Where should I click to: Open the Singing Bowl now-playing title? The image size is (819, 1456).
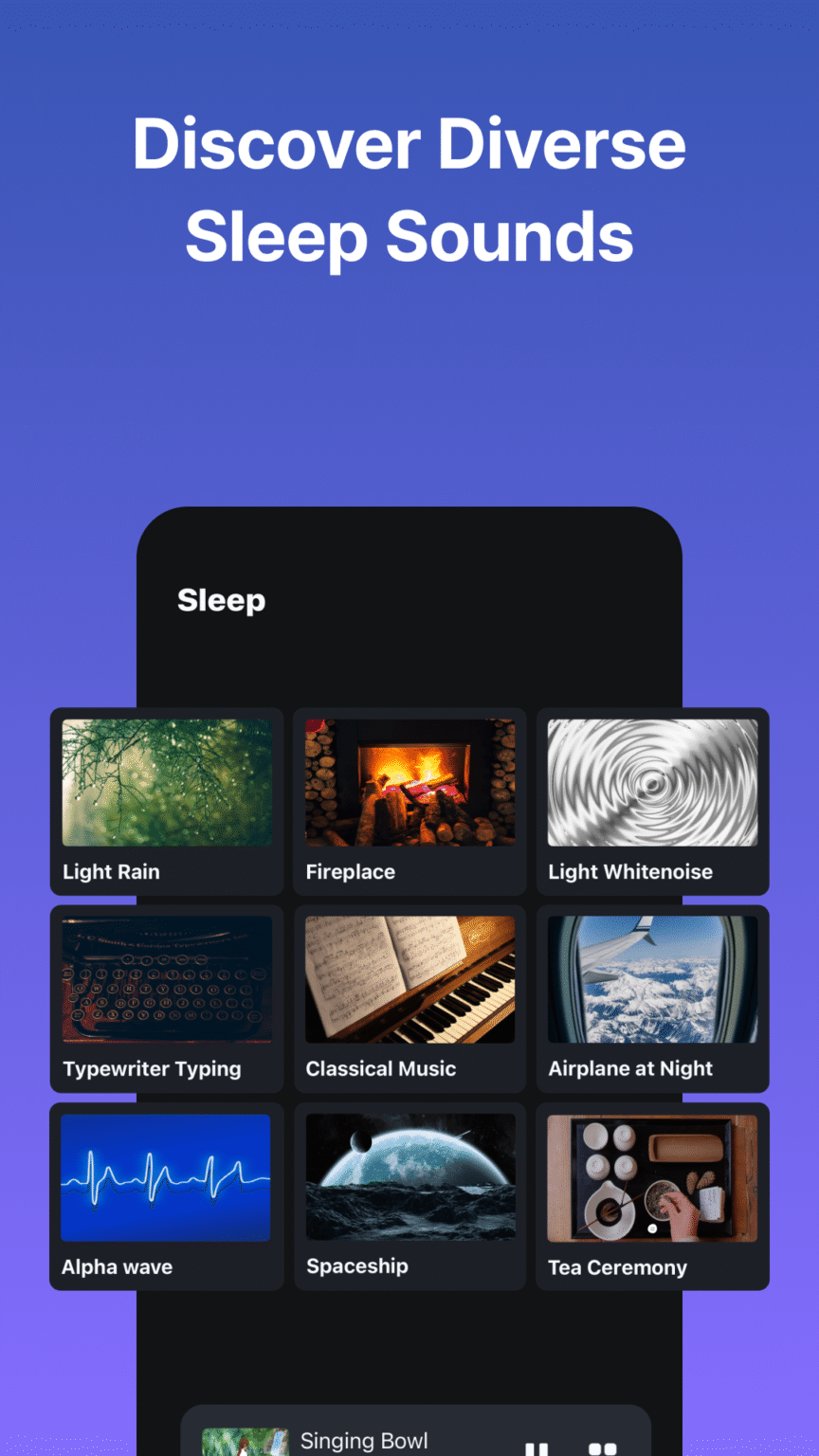pyautogui.click(x=364, y=1441)
